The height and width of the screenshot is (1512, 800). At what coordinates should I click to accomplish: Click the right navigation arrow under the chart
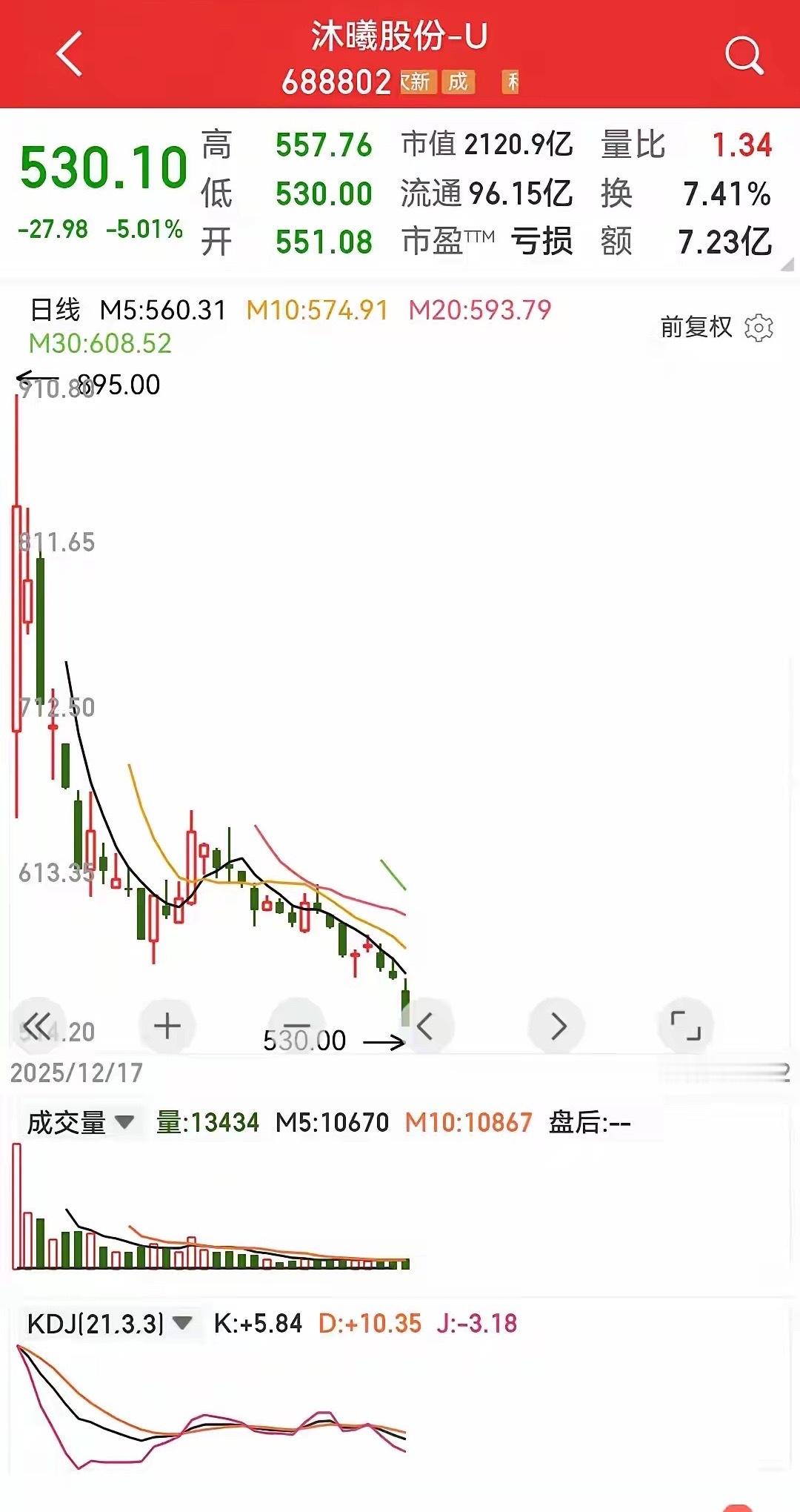(557, 1026)
